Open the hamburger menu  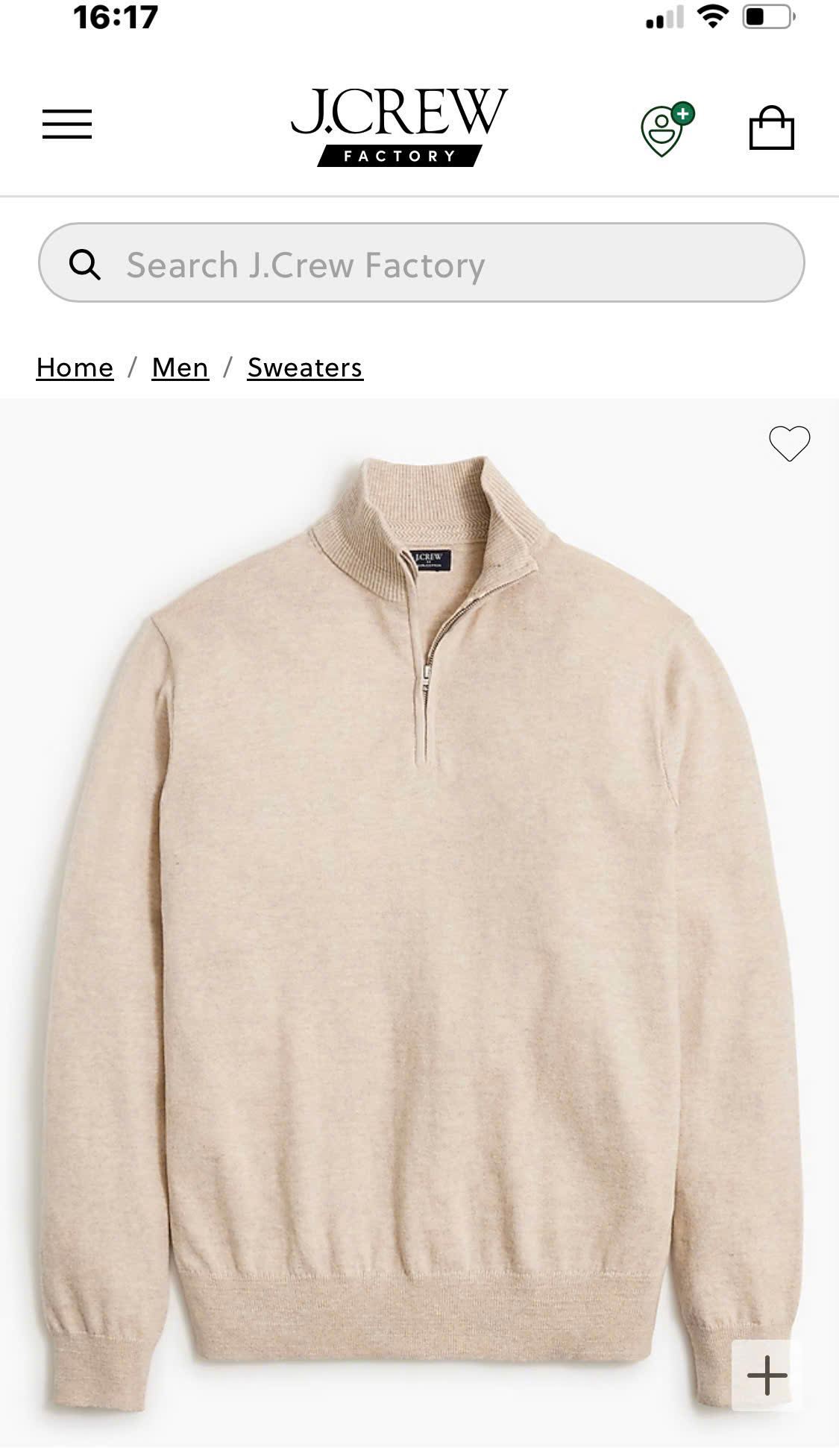click(x=67, y=124)
